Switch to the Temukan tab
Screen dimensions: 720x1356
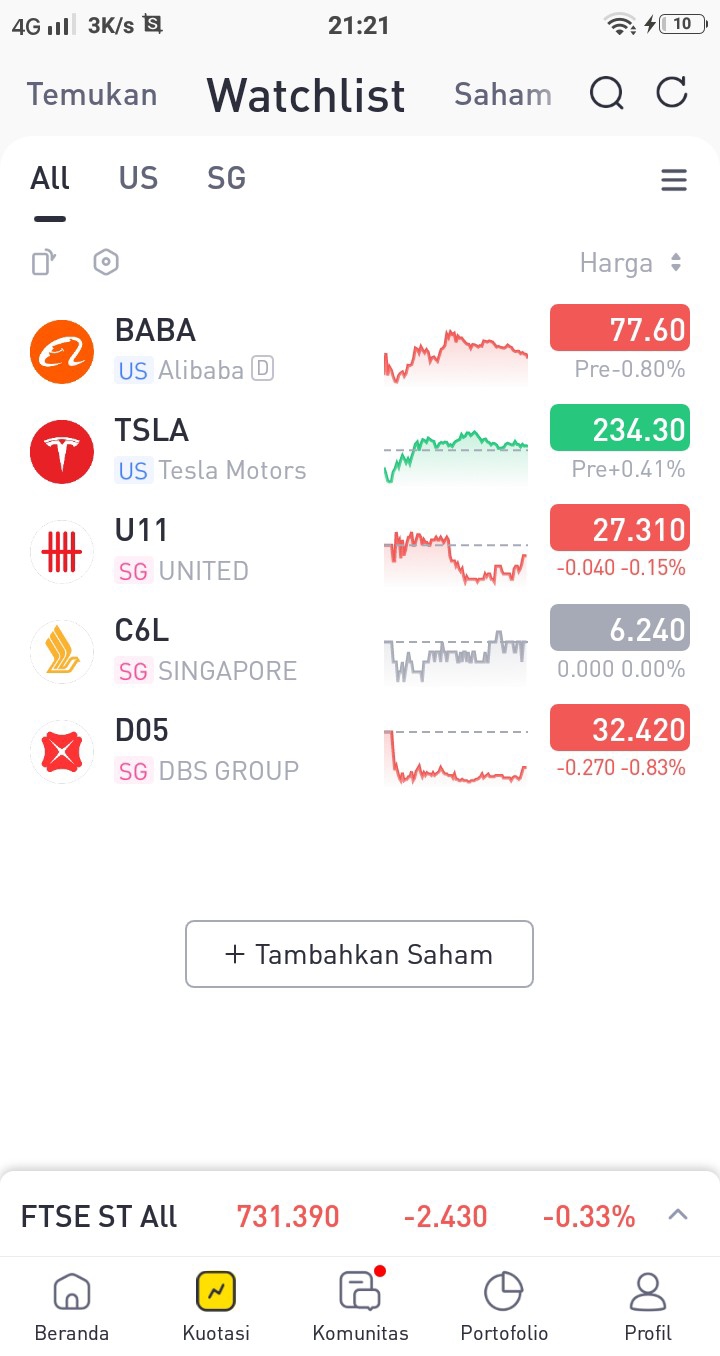[x=92, y=95]
